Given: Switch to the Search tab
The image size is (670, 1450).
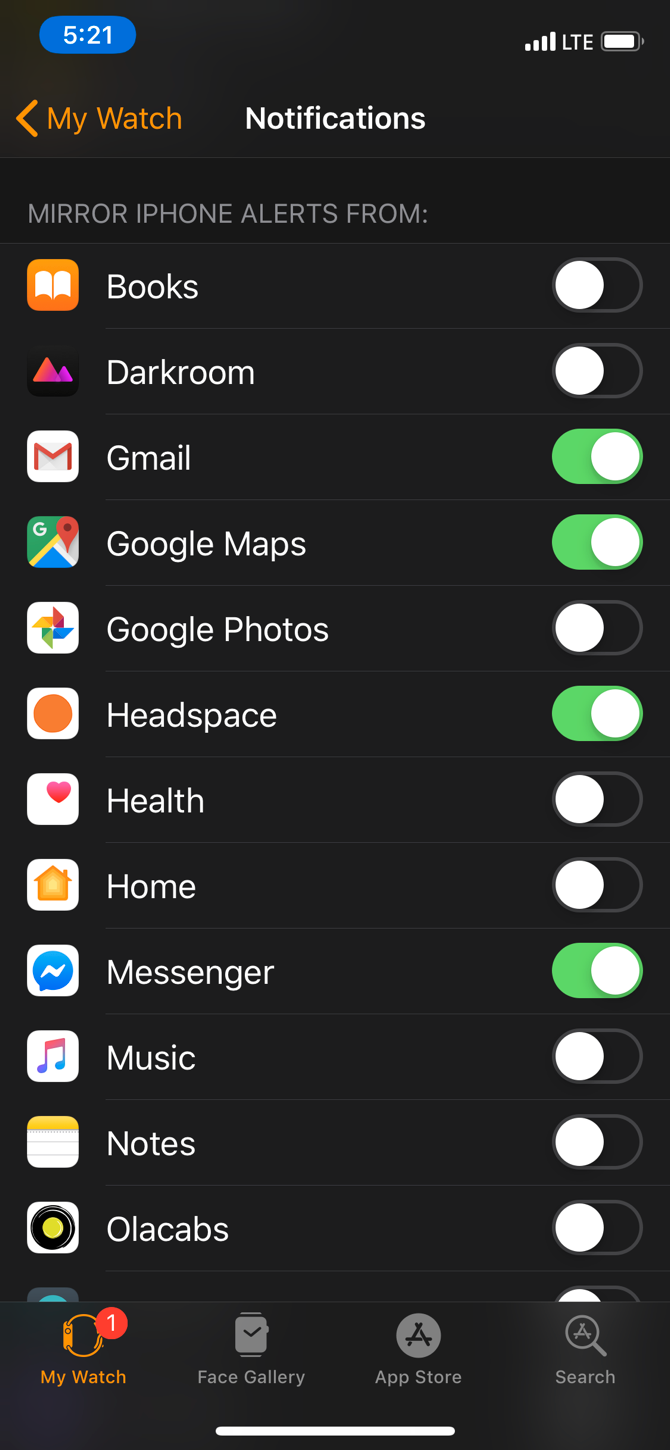Looking at the screenshot, I should [x=585, y=1349].
